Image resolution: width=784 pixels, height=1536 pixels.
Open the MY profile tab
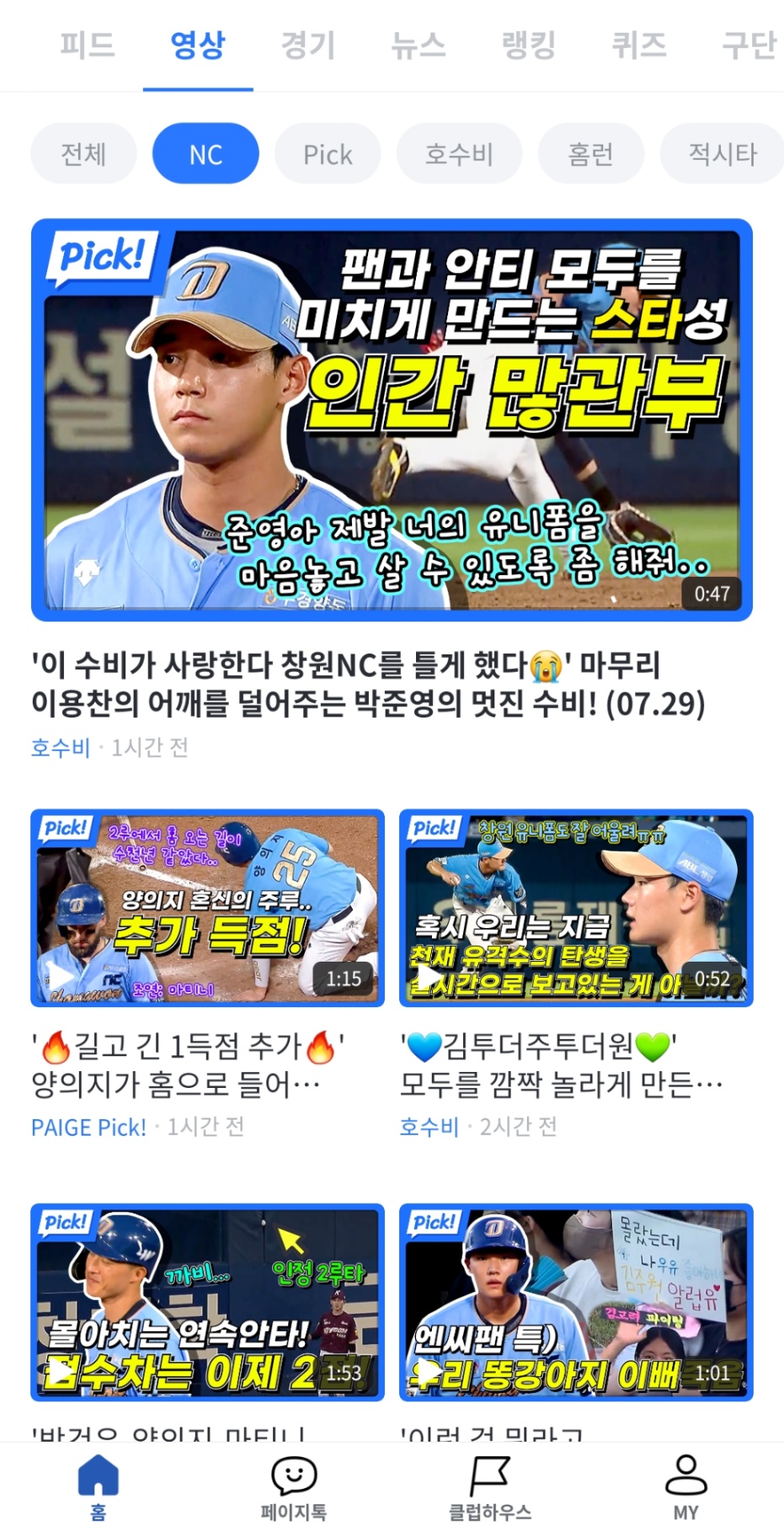coord(685,1489)
